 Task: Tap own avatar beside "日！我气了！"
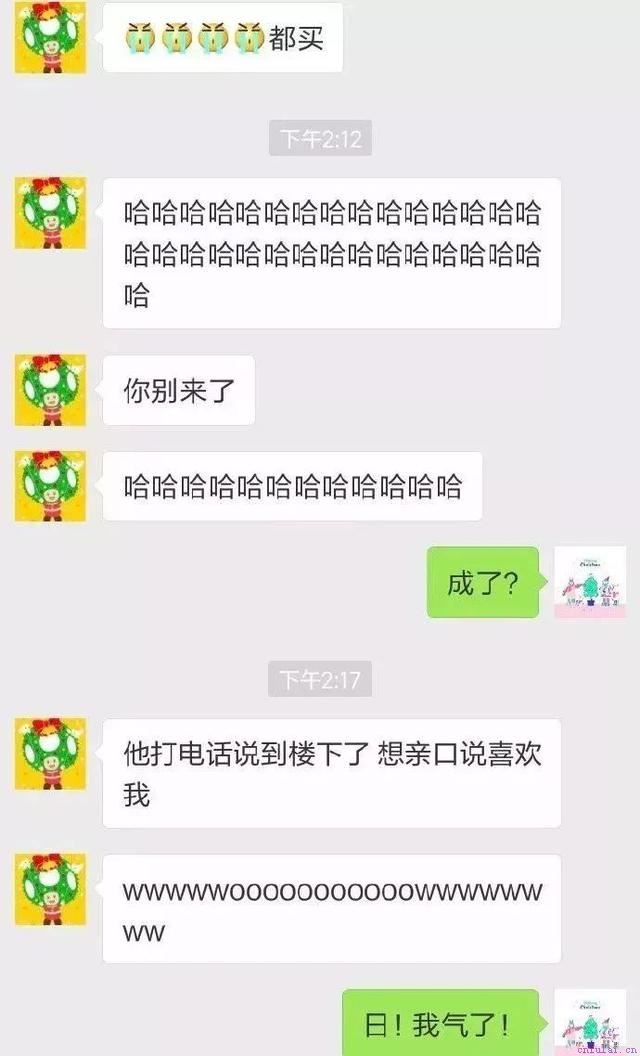(x=590, y=1022)
